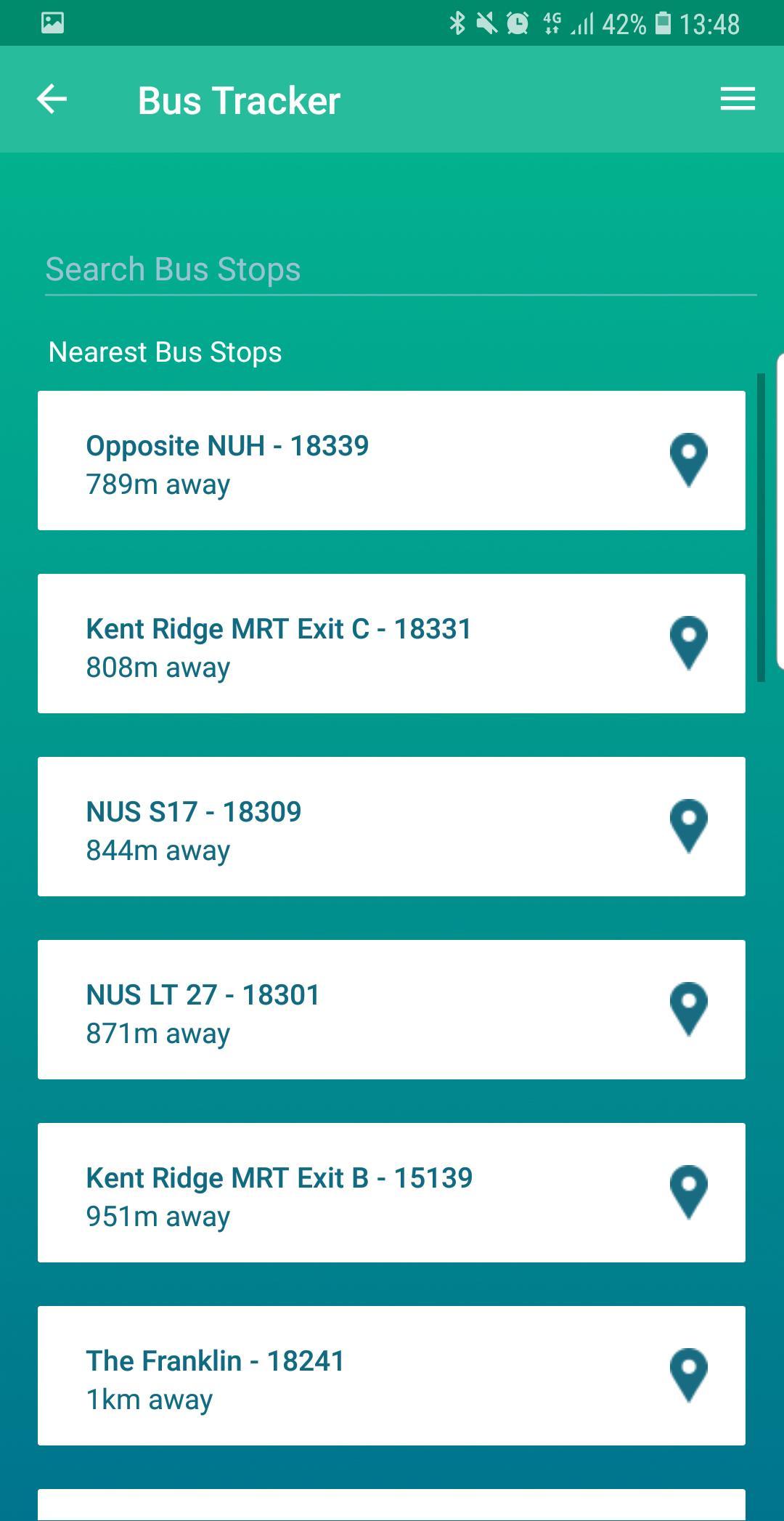Screen dimensions: 784x1521
Task: Tap location pin for Kent Ridge Exit C
Action: [x=688, y=643]
